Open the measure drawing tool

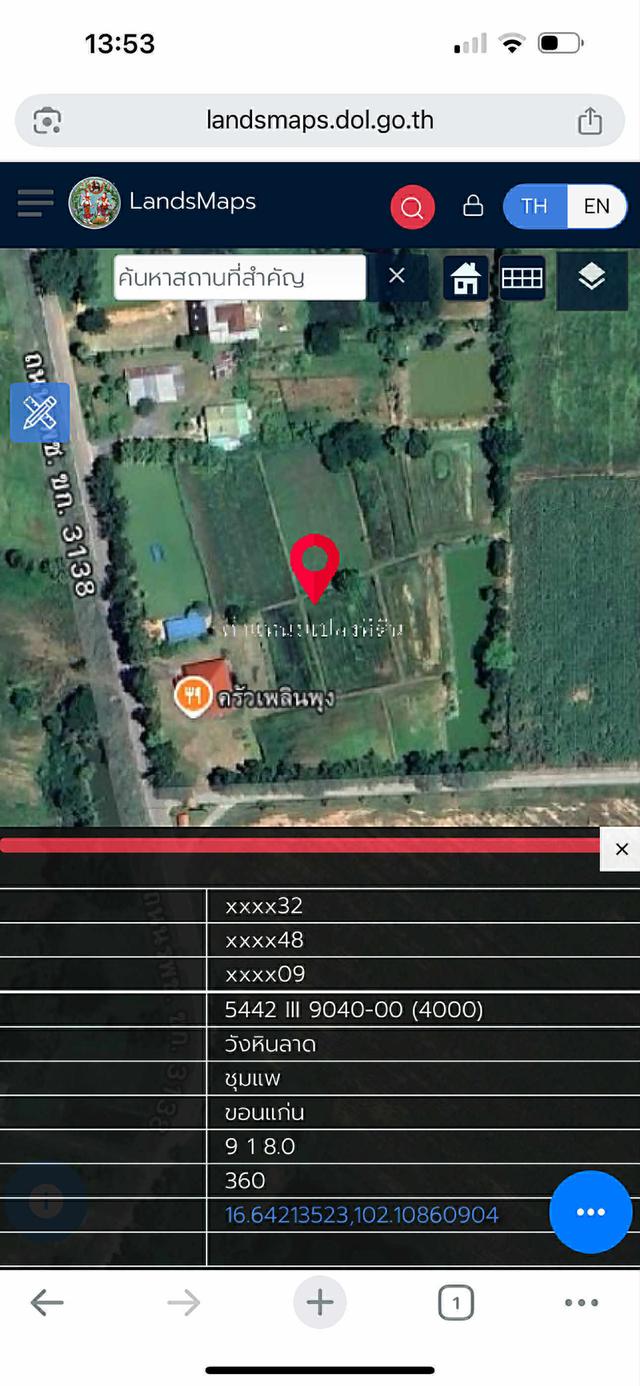[39, 412]
